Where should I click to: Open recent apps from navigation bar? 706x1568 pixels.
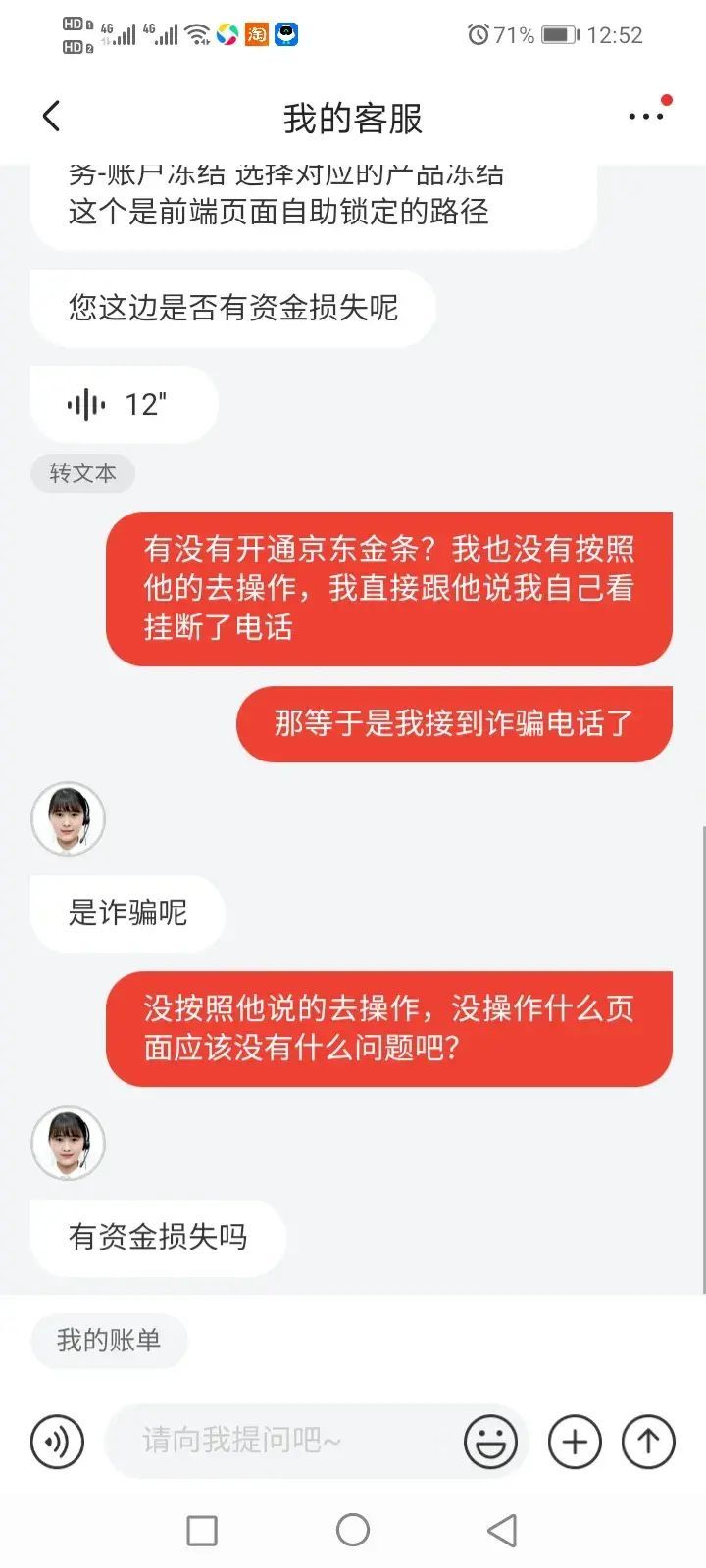(x=202, y=1530)
